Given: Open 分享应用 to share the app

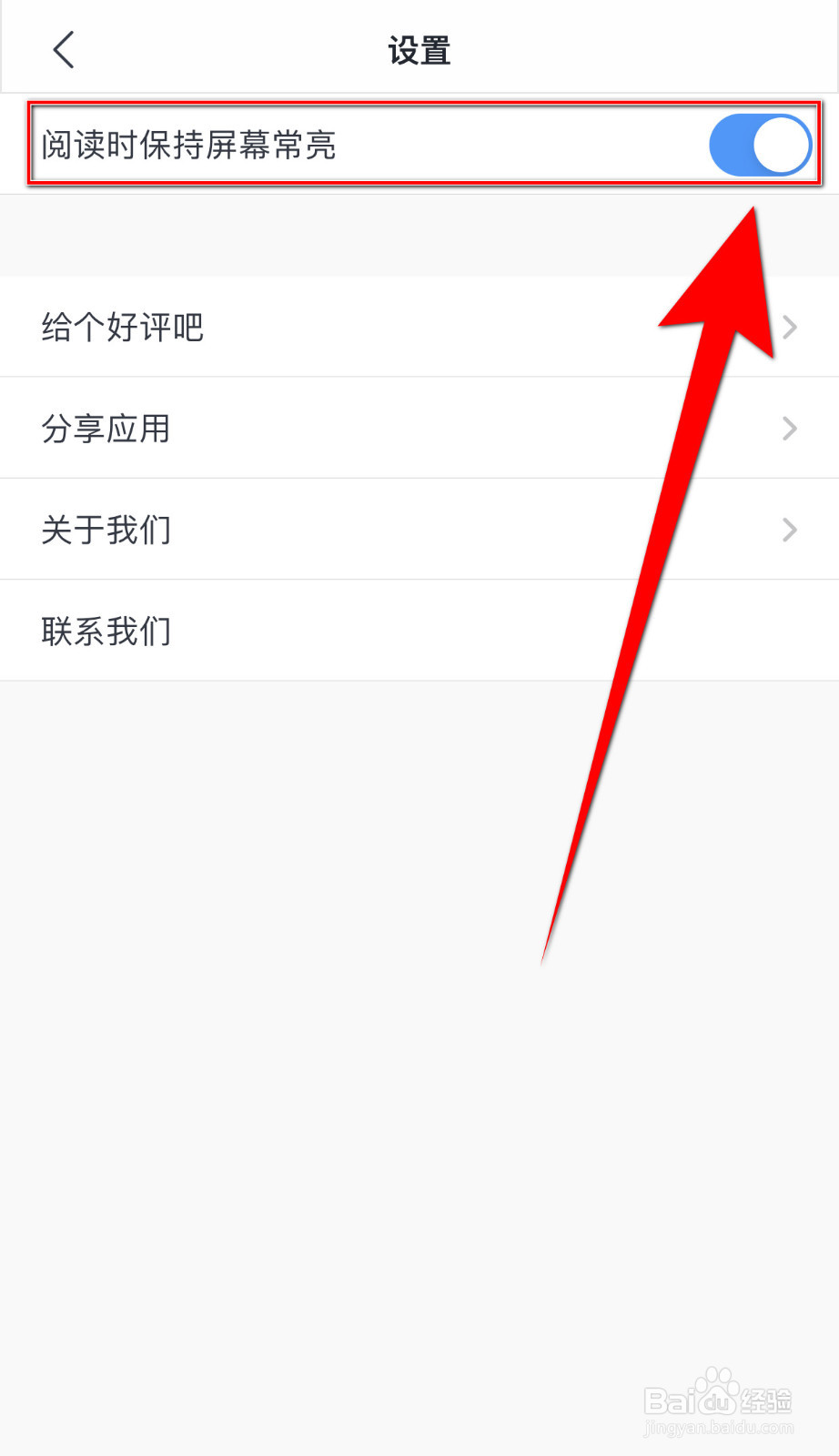Looking at the screenshot, I should (x=105, y=429).
